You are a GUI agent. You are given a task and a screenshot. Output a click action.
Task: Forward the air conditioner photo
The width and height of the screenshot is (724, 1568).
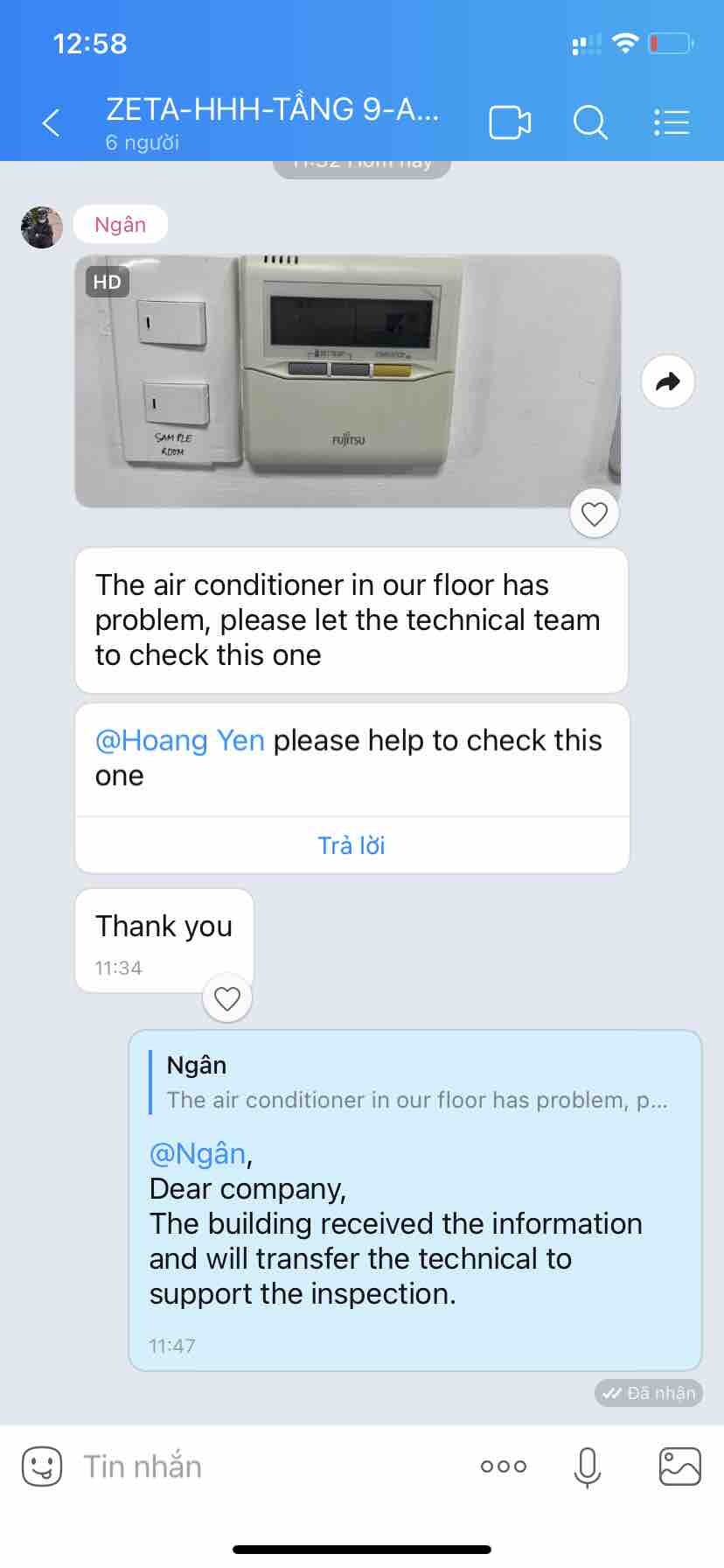668,381
